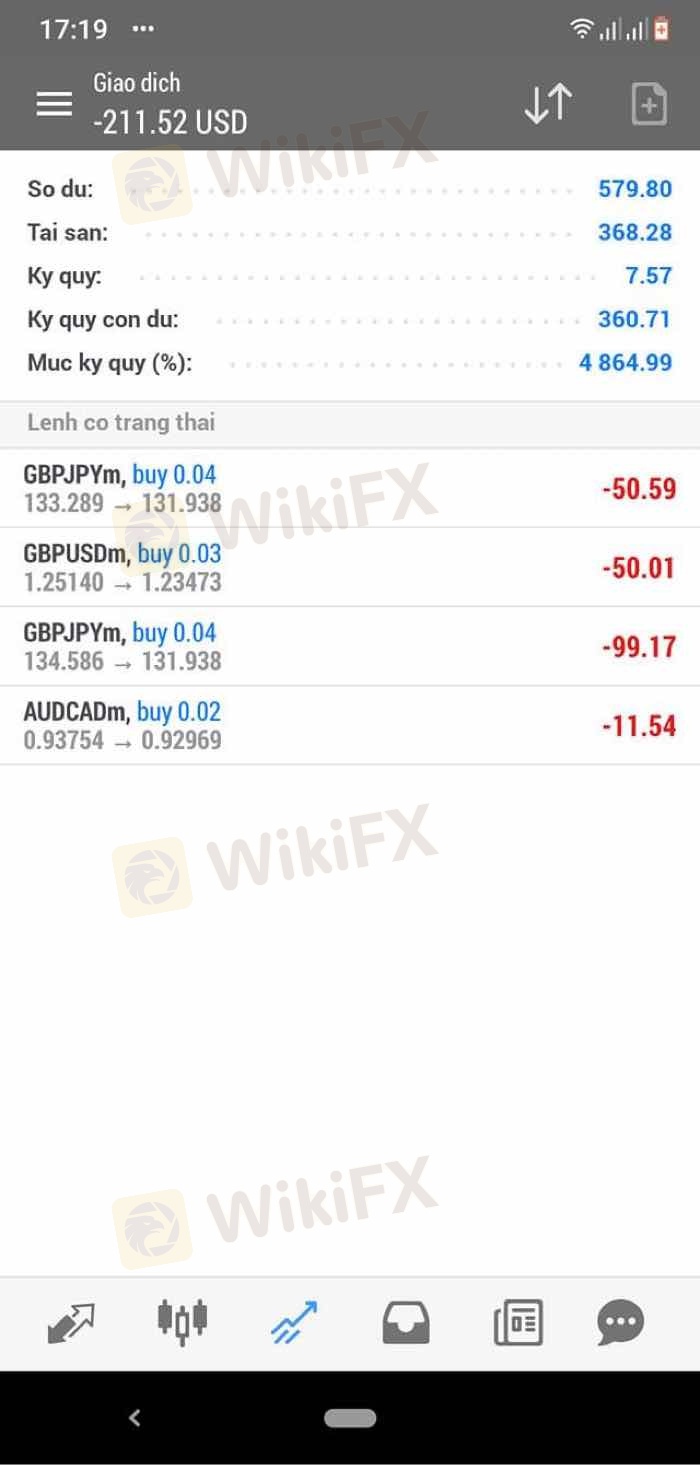Open the AUDCADm buy 0.02 position

(x=350, y=725)
